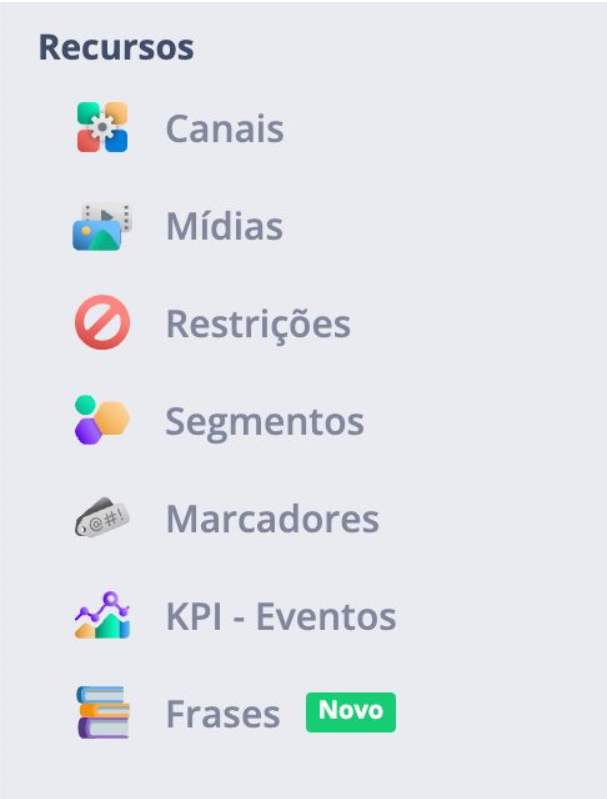Go to Mídias
The image size is (607, 799).
coord(224,227)
